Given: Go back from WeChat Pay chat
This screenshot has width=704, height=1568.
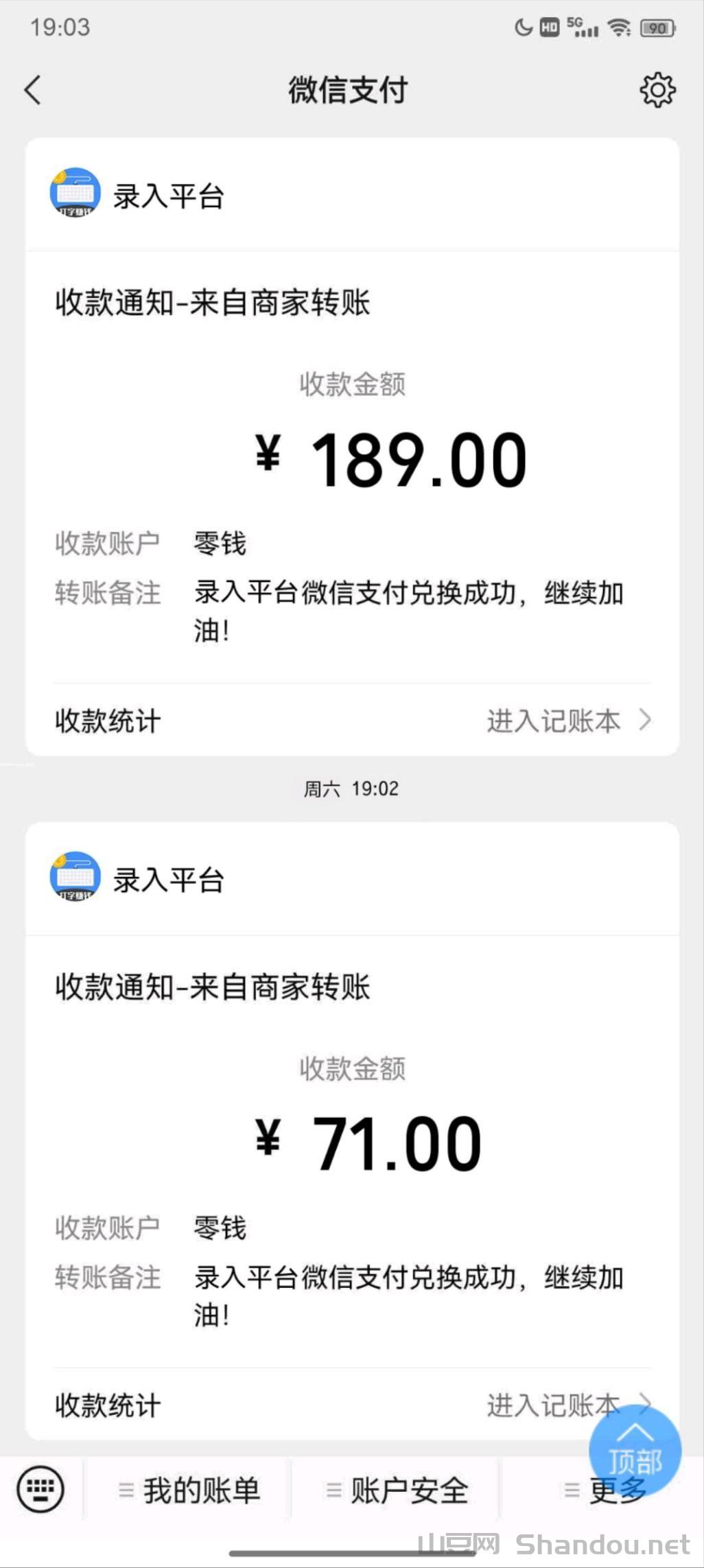Looking at the screenshot, I should coord(33,90).
